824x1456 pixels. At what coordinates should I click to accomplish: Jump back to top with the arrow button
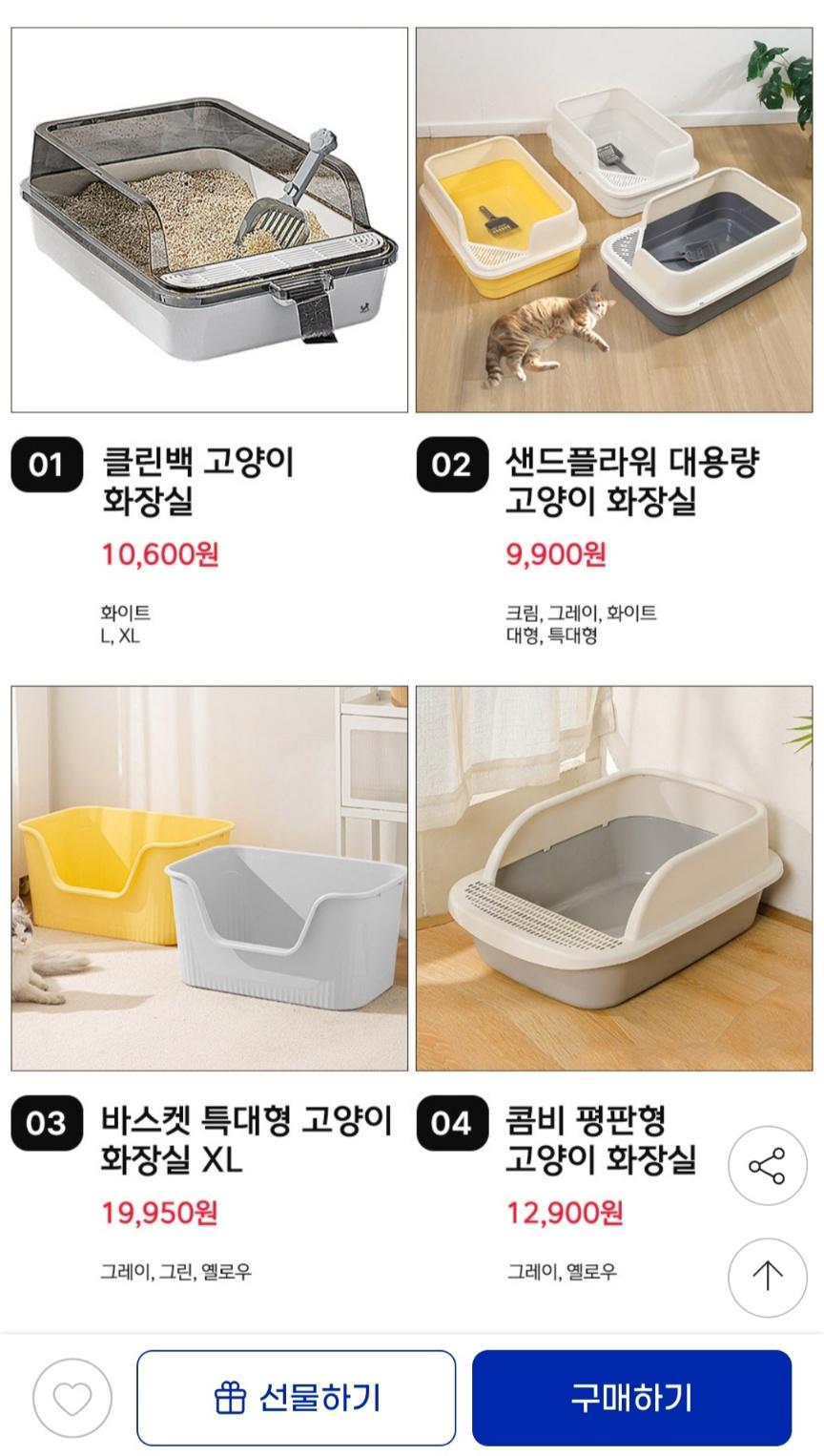(x=767, y=1277)
